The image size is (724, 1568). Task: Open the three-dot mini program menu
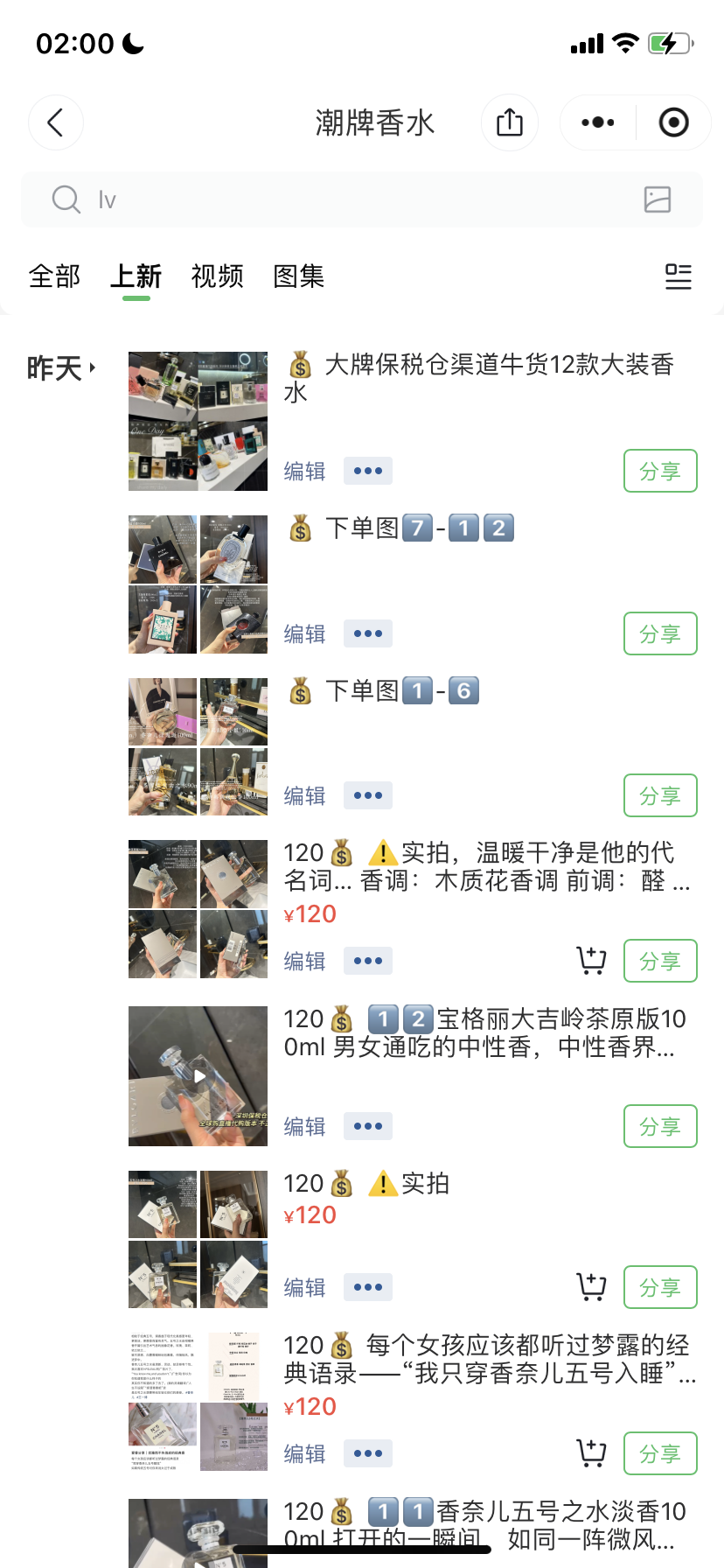598,122
